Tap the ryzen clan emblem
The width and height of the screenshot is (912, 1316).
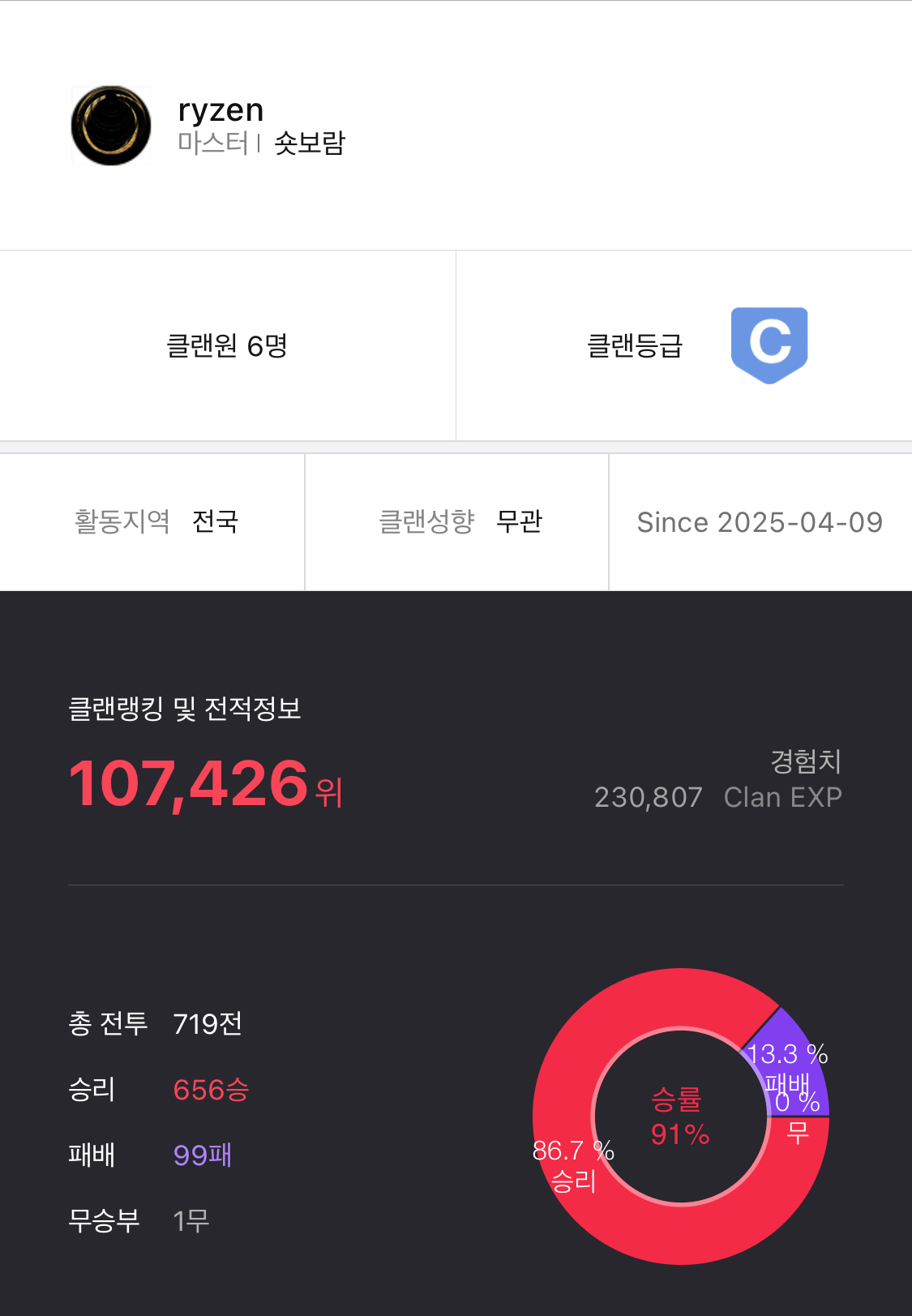[111, 126]
